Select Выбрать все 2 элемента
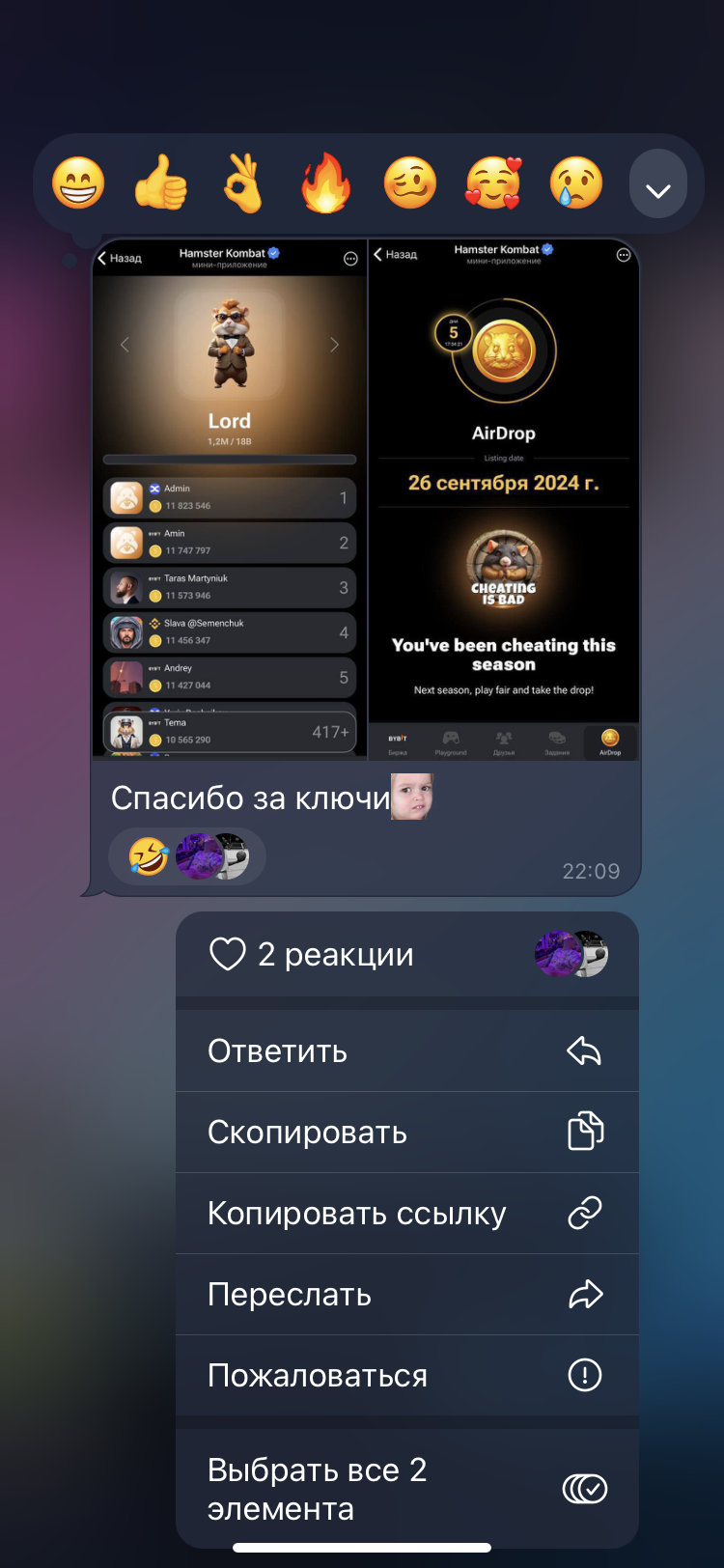724x1568 pixels. point(406,1489)
